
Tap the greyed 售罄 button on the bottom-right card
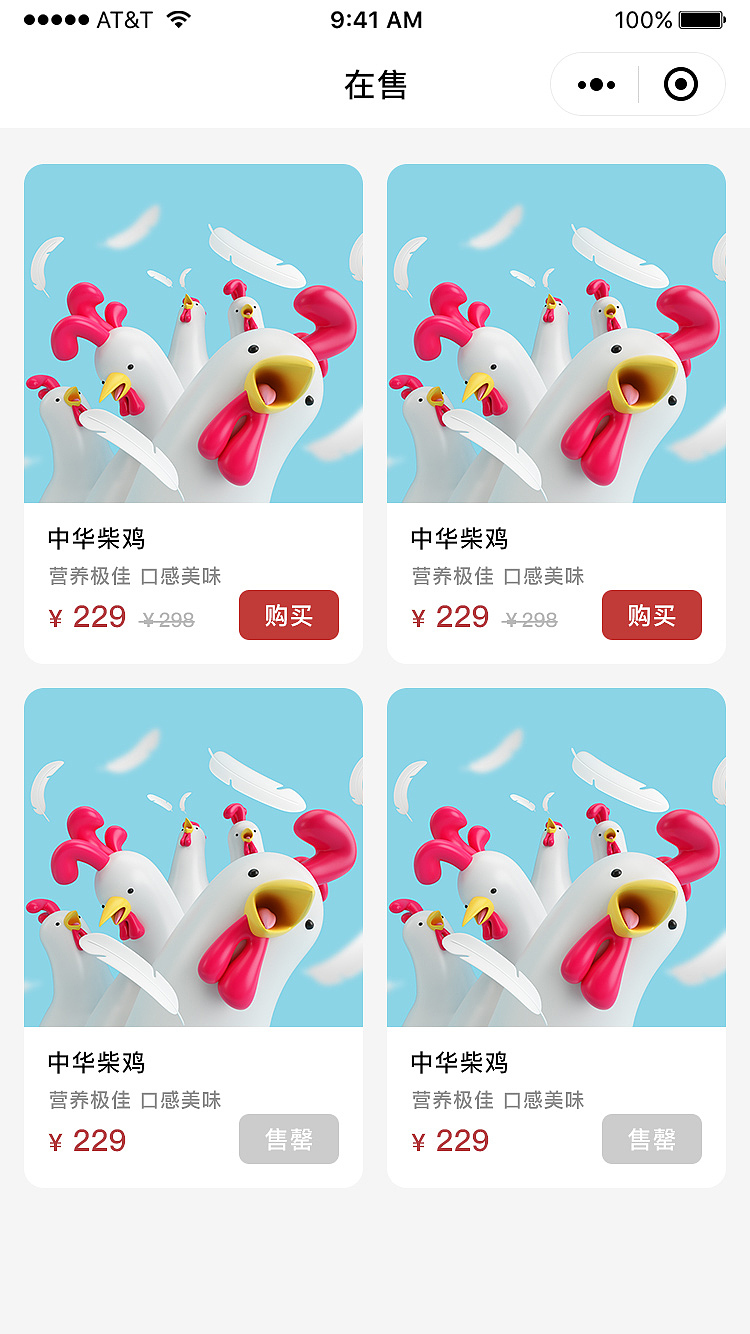(x=651, y=1138)
